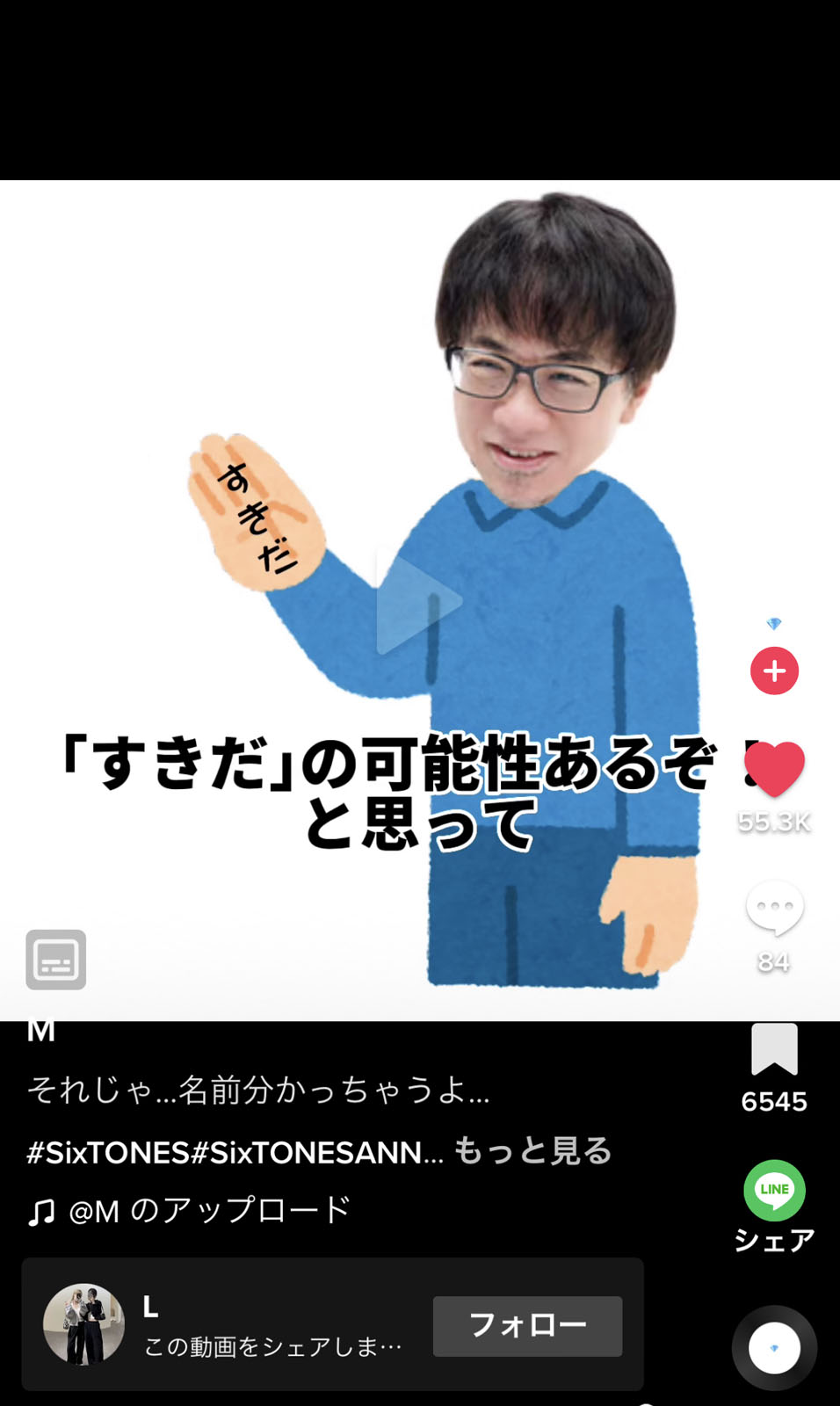Follow the creator with the plus button
Image resolution: width=840 pixels, height=1406 pixels.
pos(774,671)
